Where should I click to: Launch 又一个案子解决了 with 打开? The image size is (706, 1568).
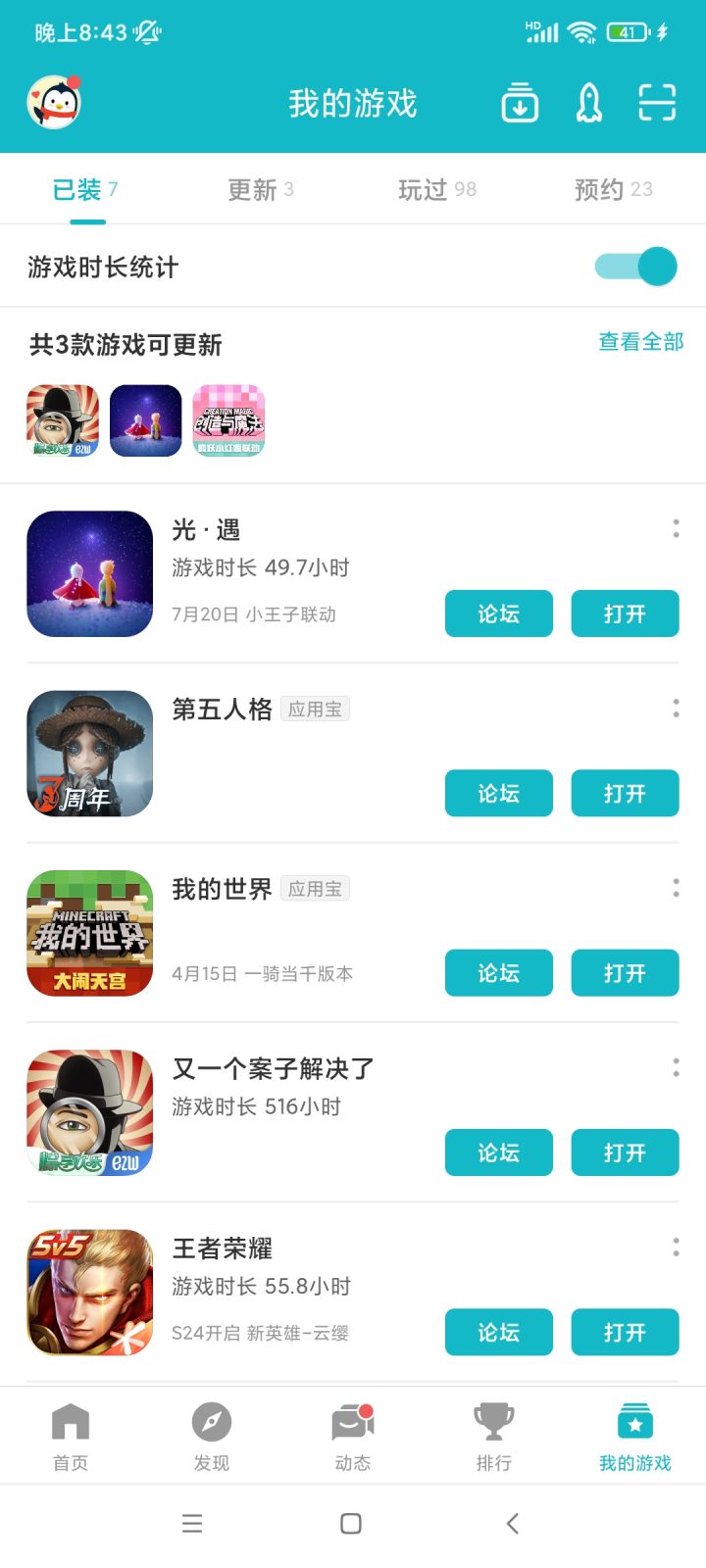pos(625,1152)
